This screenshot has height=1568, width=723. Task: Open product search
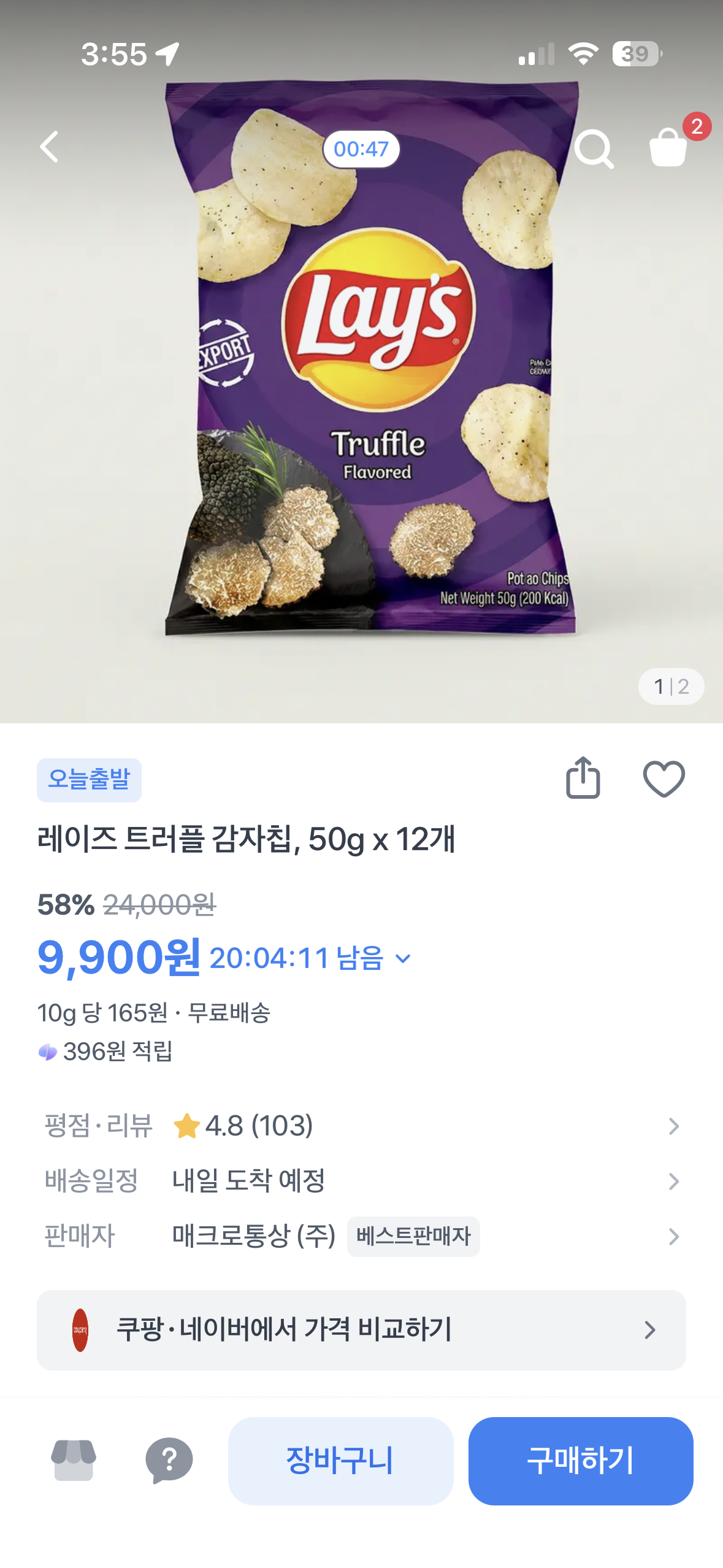pyautogui.click(x=594, y=148)
